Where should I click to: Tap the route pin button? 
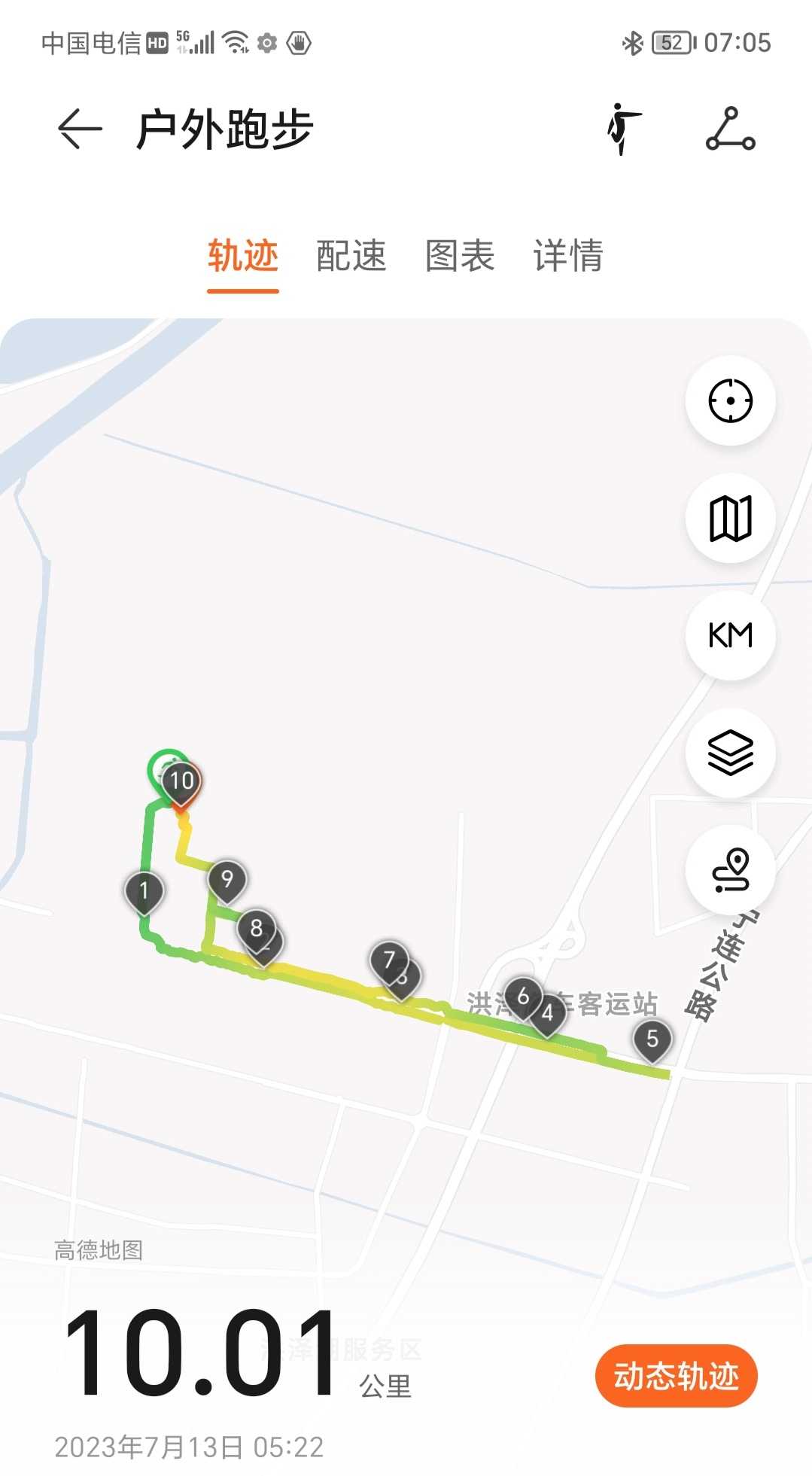click(730, 870)
